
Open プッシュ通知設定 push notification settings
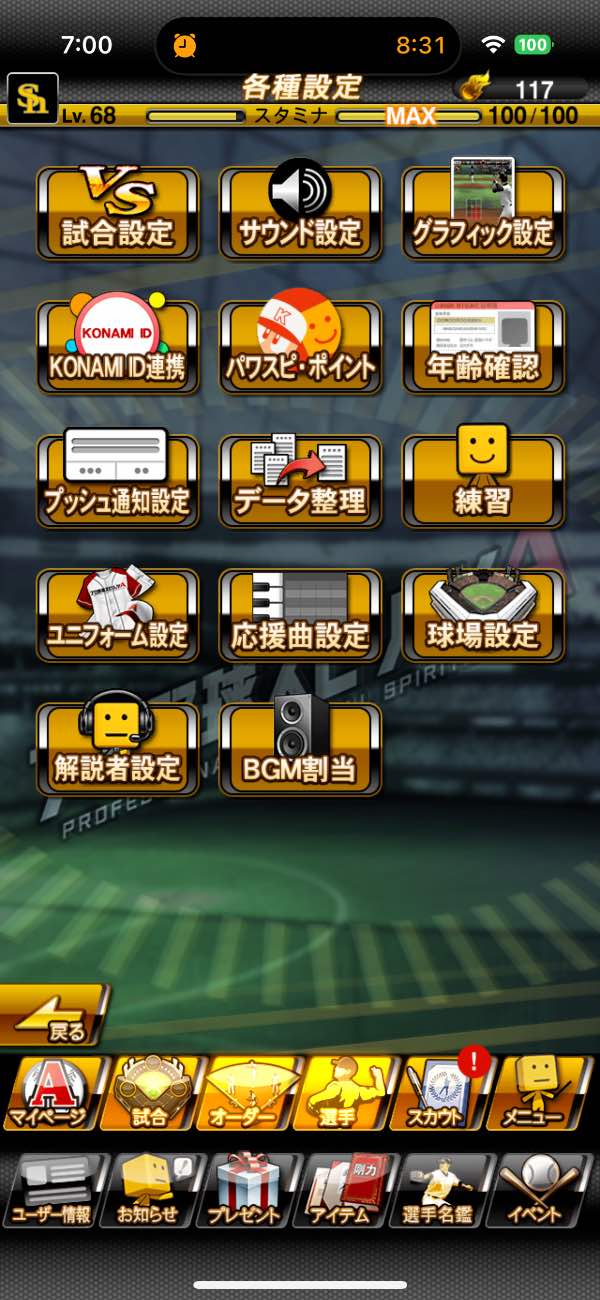tap(118, 481)
